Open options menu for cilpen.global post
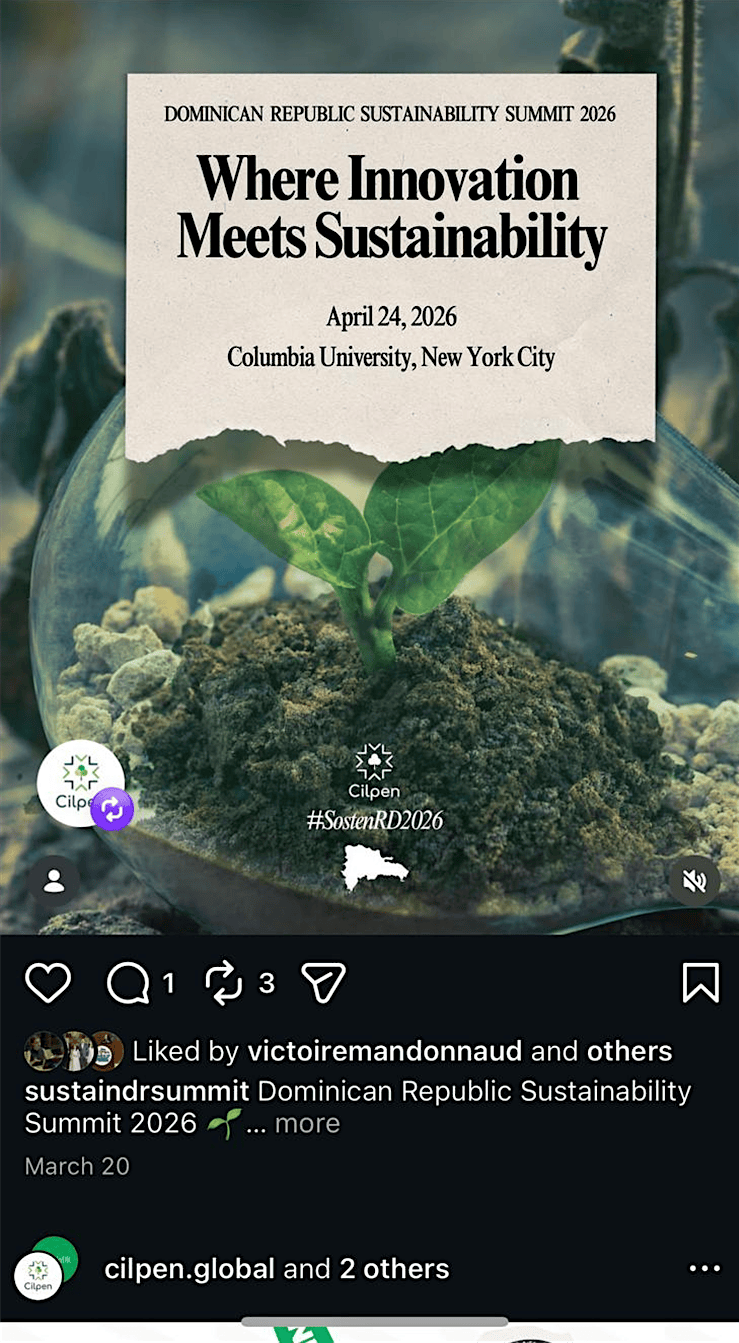Viewport: 739px width, 1343px height. 704,1269
